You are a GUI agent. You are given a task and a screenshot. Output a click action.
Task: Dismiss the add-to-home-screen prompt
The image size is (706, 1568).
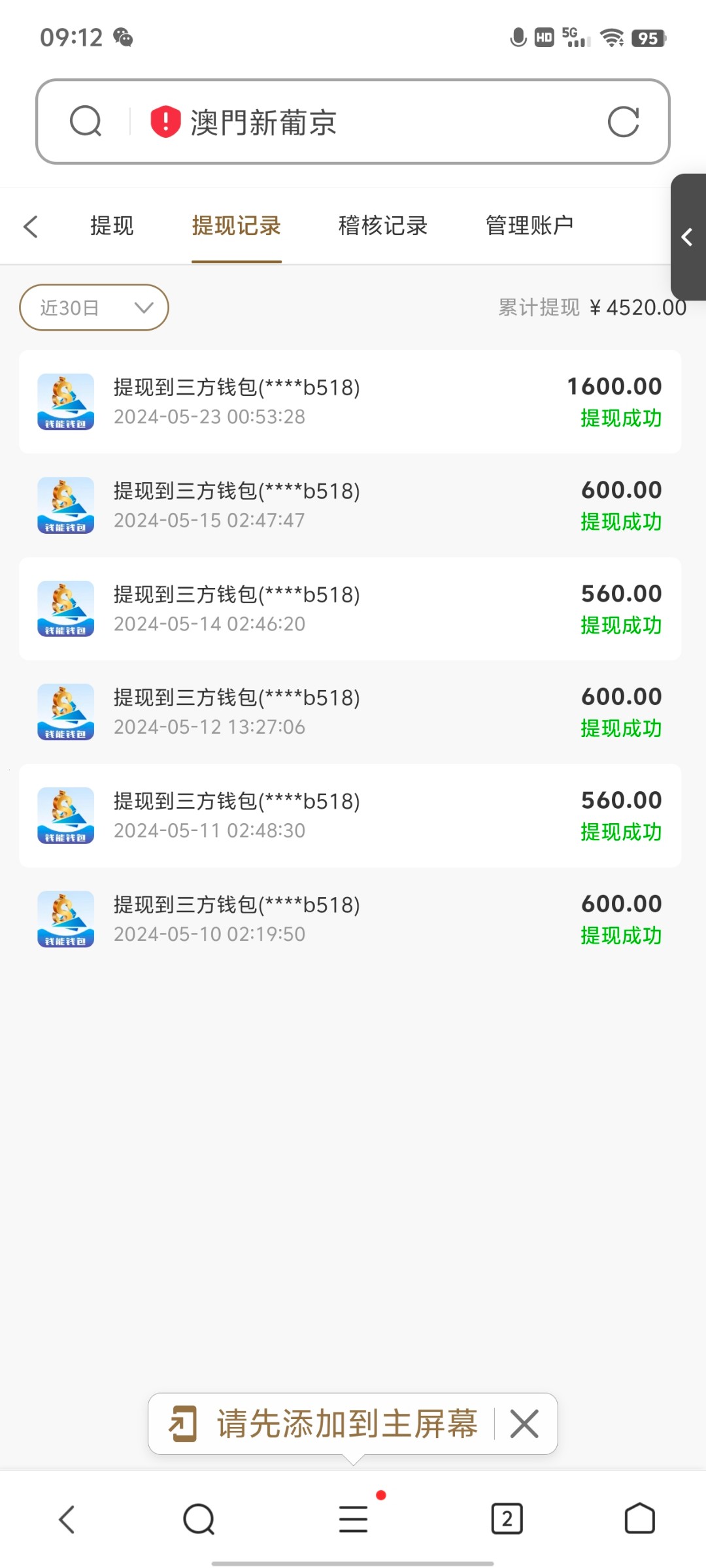tap(524, 1424)
